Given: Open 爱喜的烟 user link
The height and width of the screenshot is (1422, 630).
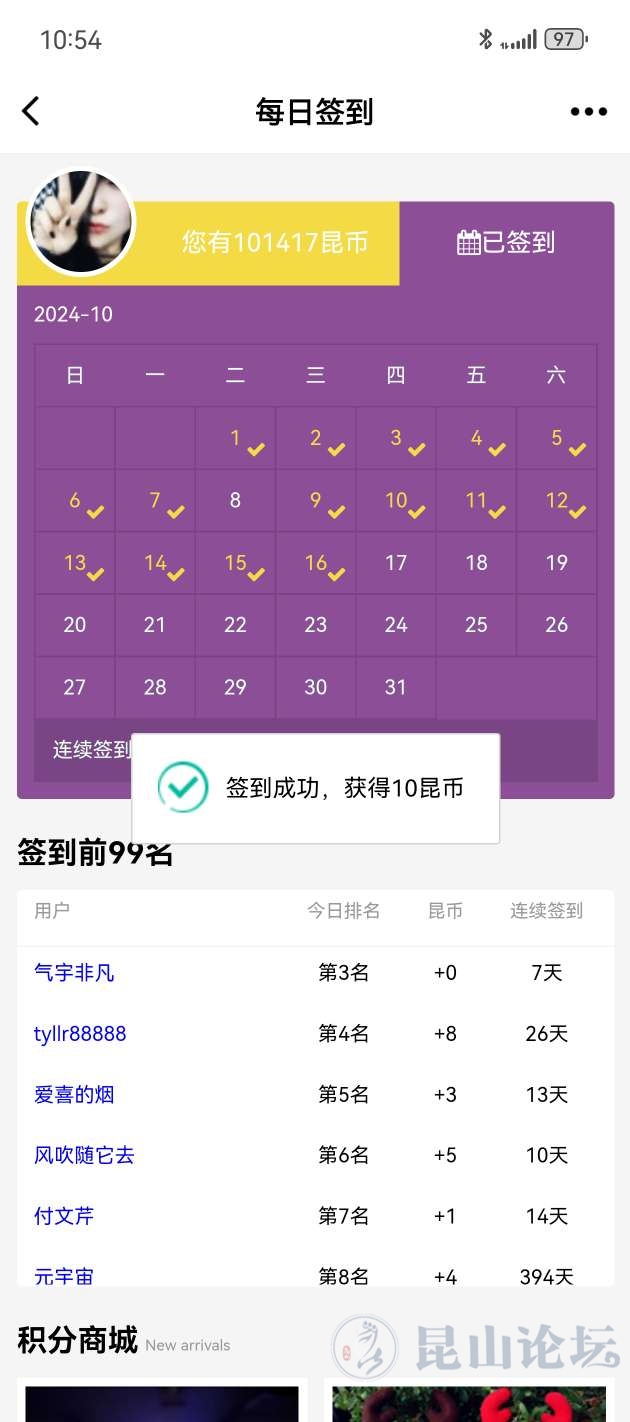Looking at the screenshot, I should pos(74,1094).
